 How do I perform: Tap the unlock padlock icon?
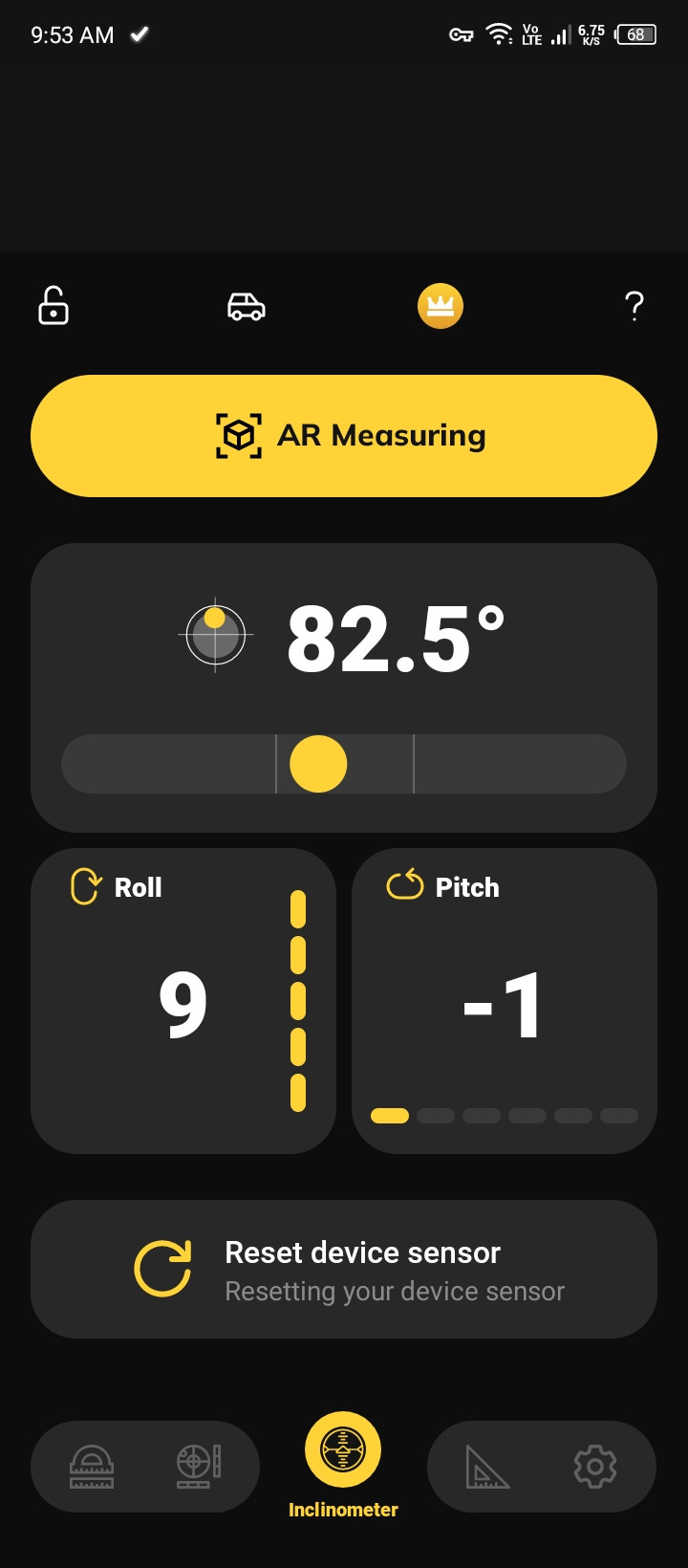54,306
